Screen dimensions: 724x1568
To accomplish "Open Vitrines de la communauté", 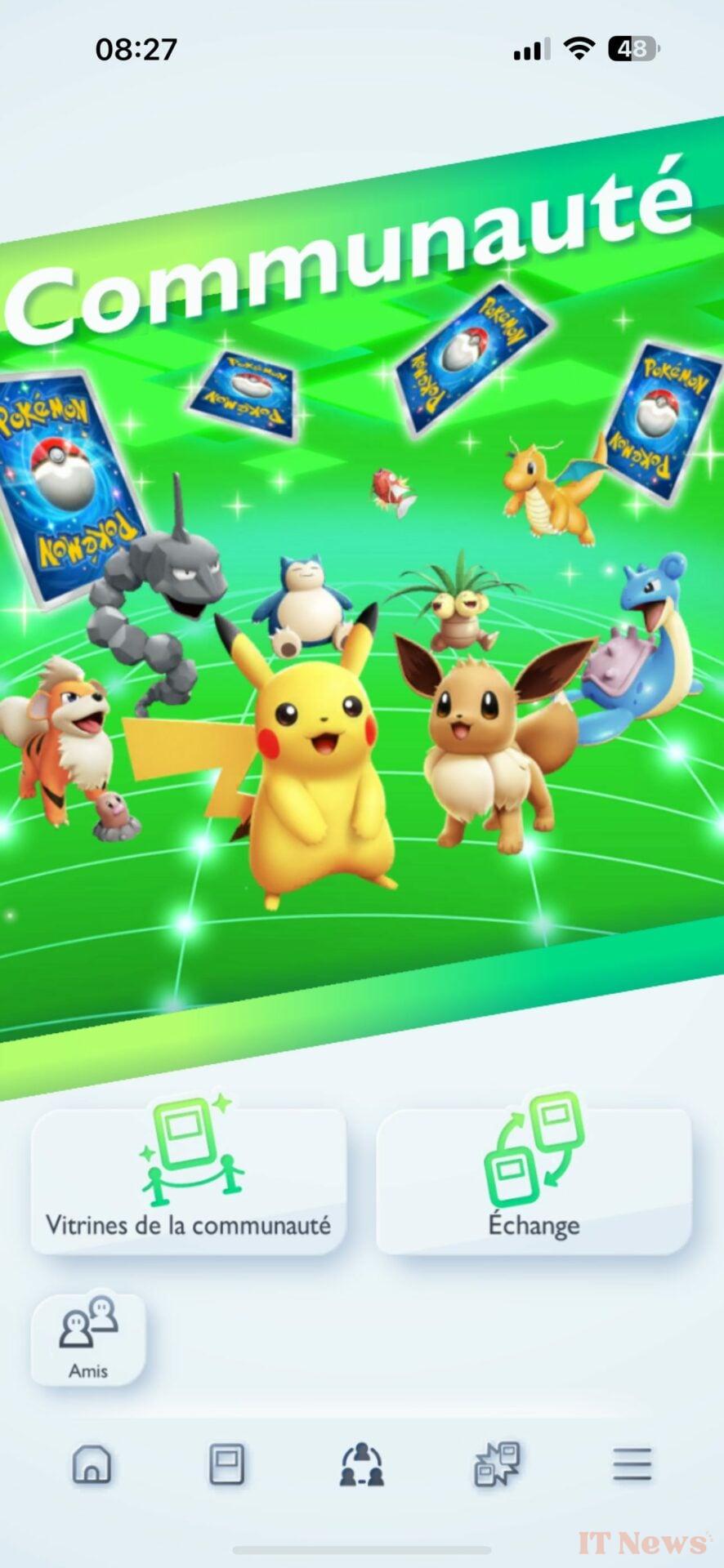I will [188, 1180].
